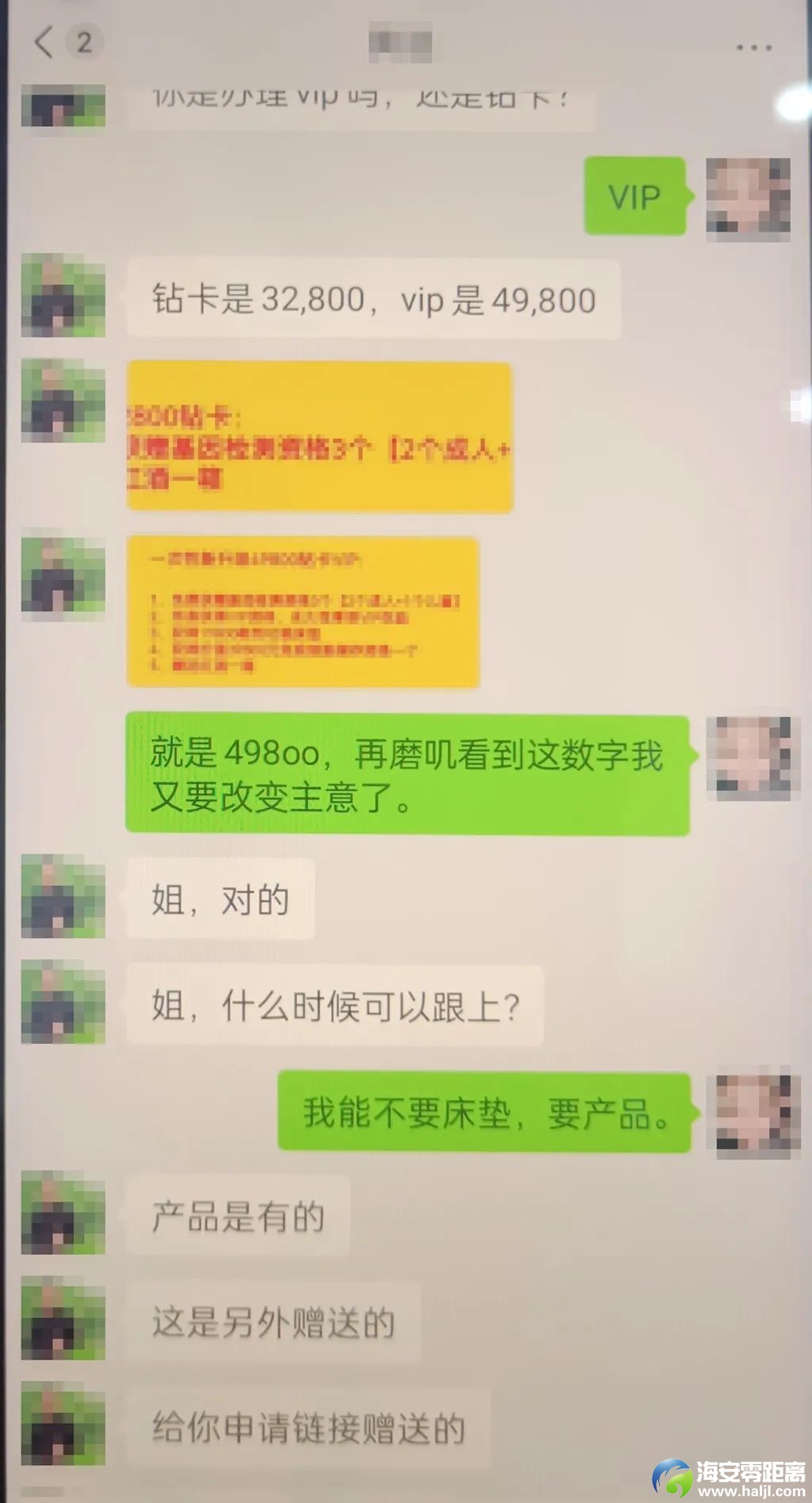Open the three-dot chat info menu
812x1503 pixels.
[753, 48]
